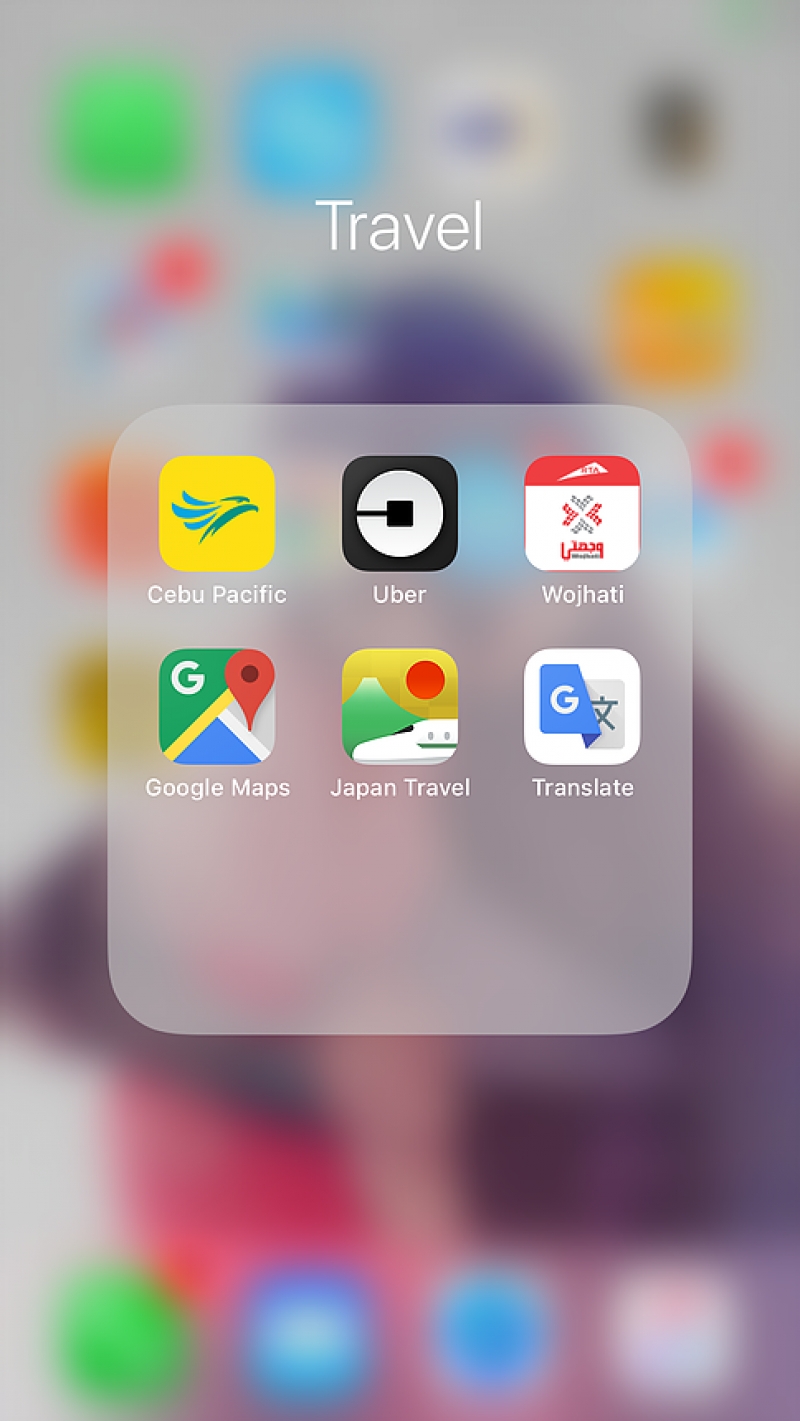
Task: Open the Japan Travel app
Action: tap(400, 706)
